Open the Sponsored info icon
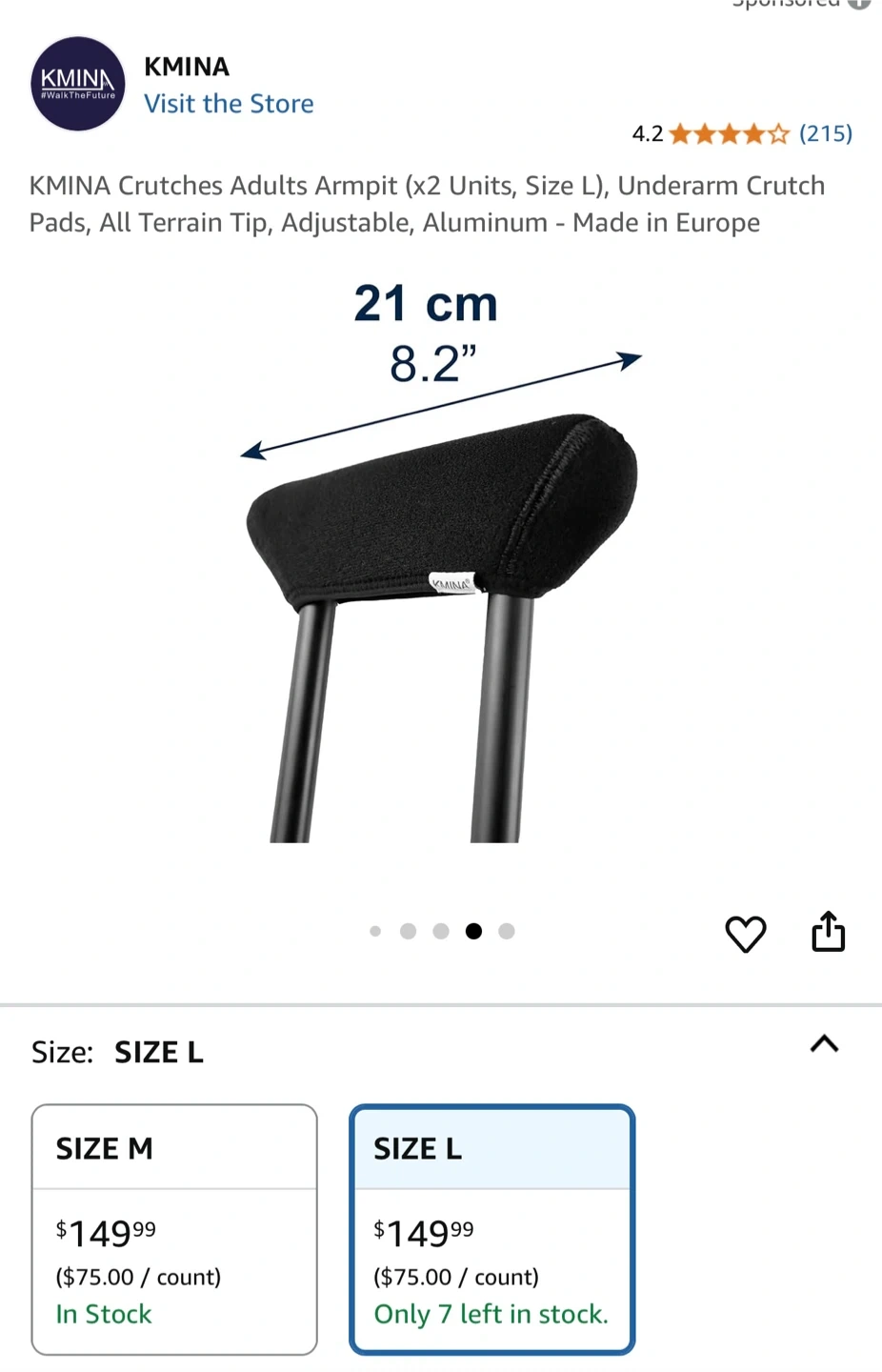Image resolution: width=882 pixels, height=1372 pixels. tap(859, 4)
